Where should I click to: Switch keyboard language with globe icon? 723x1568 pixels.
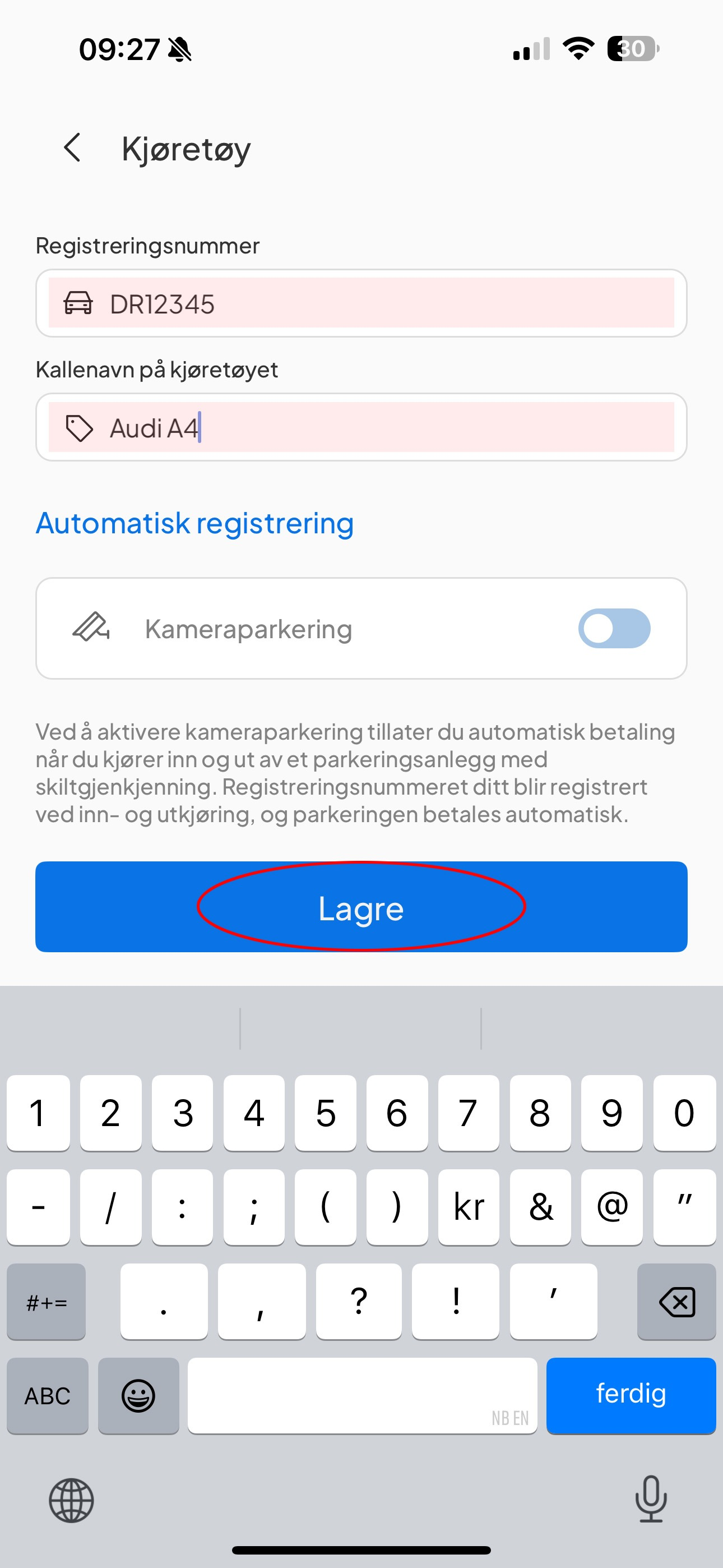tap(71, 1501)
